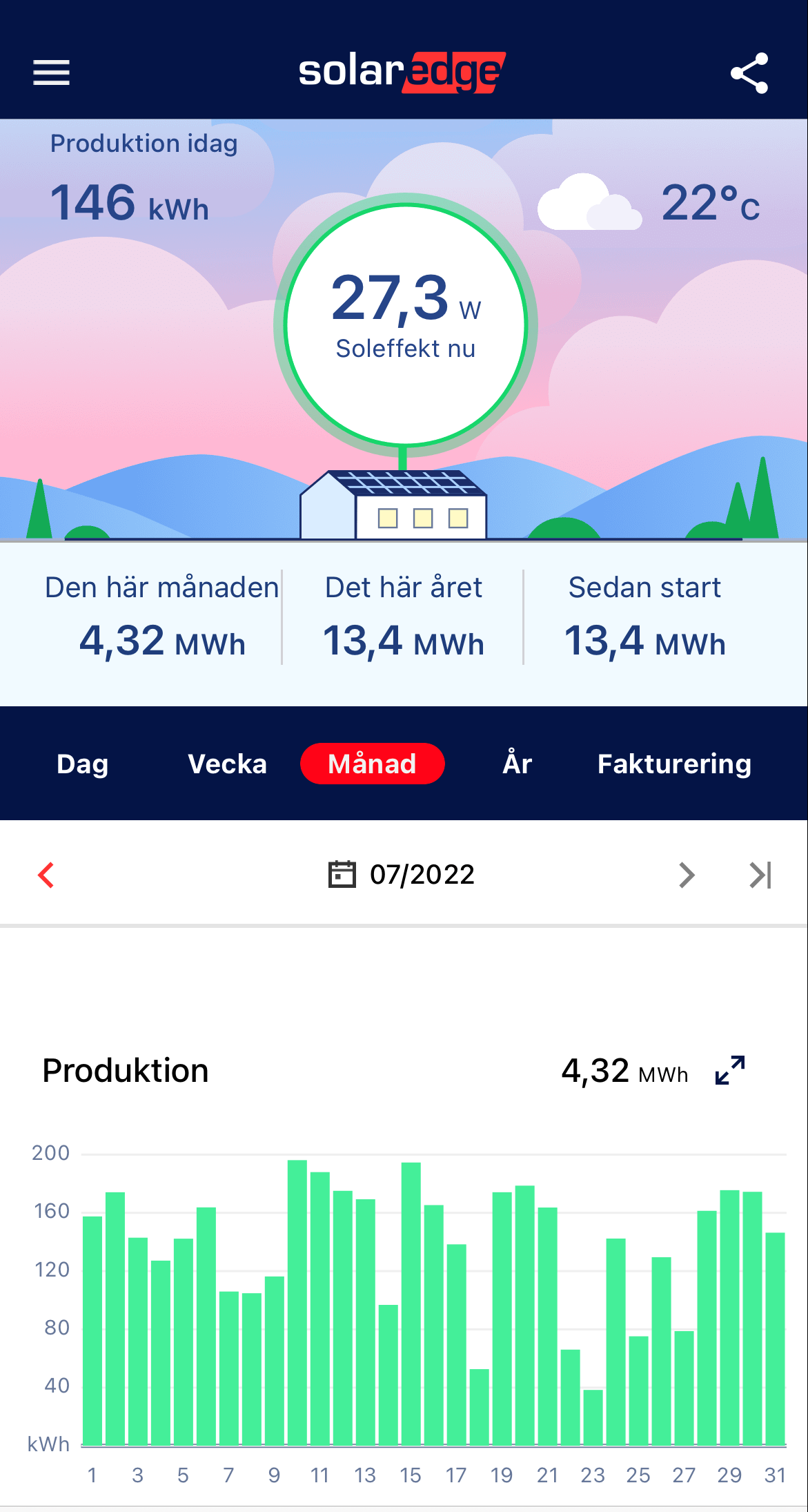Go to the previous month
808x1512 pixels.
tap(46, 875)
